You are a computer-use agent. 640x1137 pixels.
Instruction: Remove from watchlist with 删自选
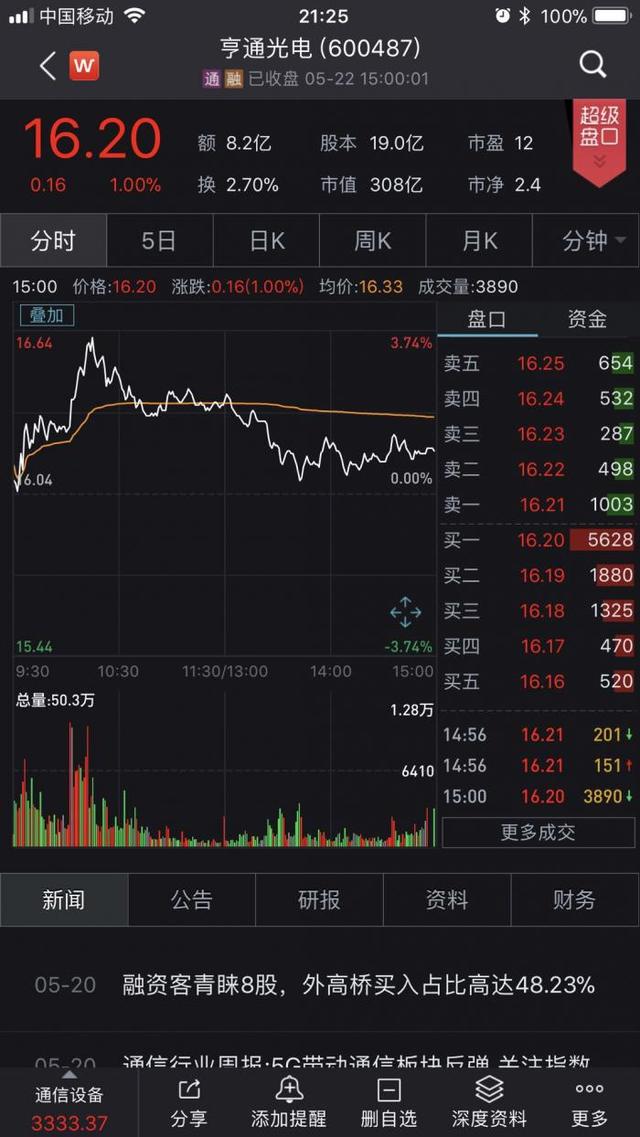coord(389,1103)
